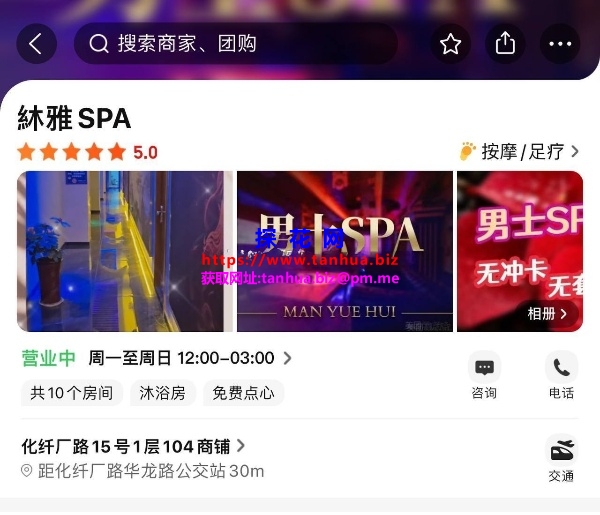The height and width of the screenshot is (515, 600).
Task: View the hallway photo thumbnail
Action: [124, 251]
